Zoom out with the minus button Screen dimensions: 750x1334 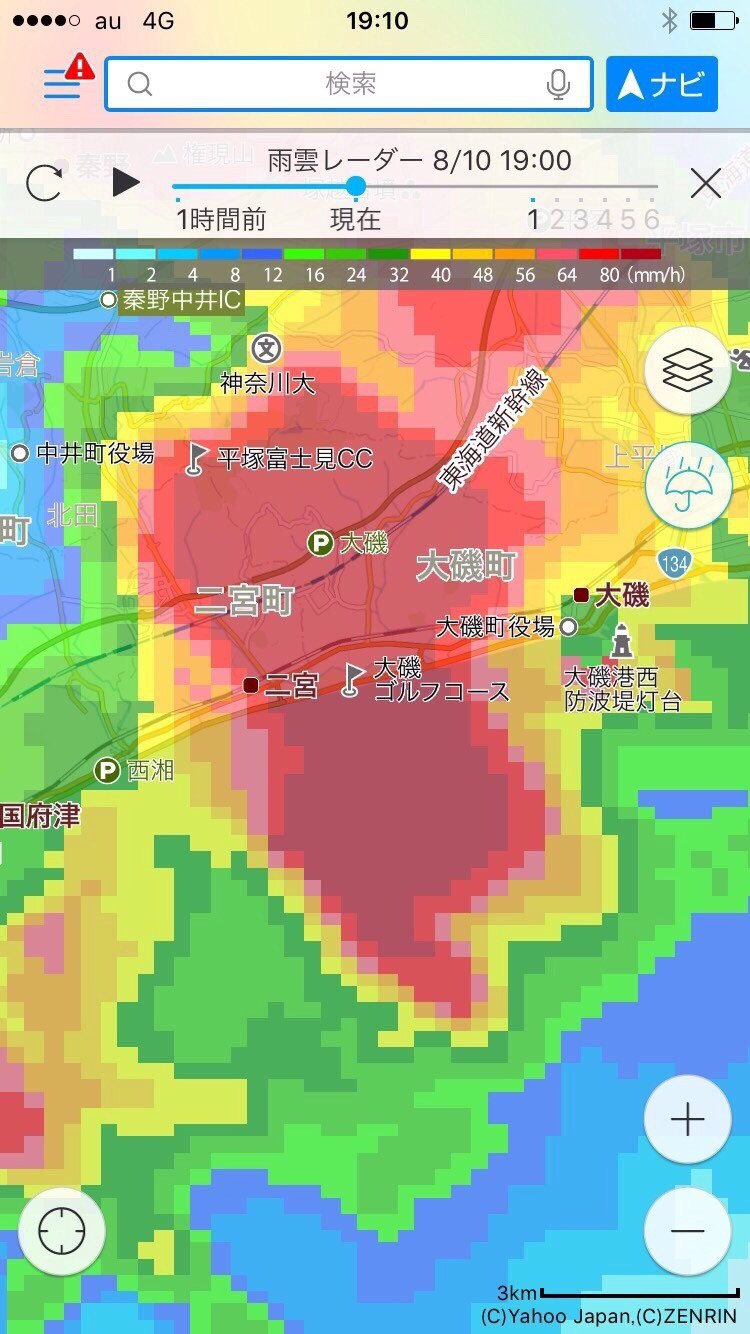tap(688, 1231)
